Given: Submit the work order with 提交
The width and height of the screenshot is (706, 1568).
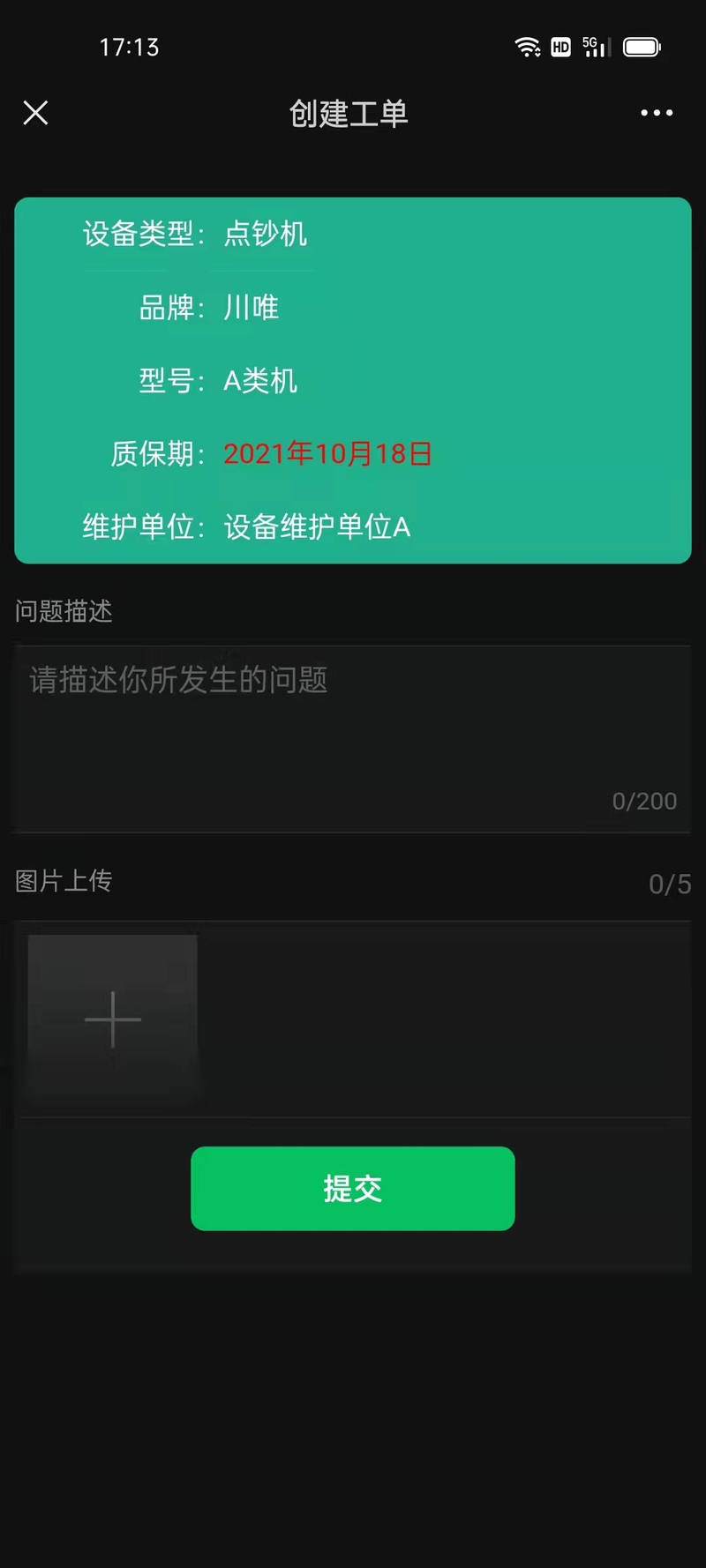Looking at the screenshot, I should click(x=352, y=1188).
